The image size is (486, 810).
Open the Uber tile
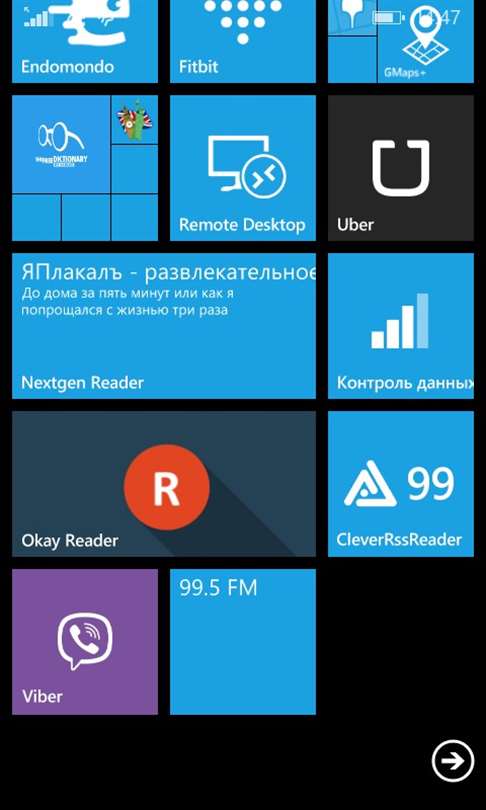(401, 168)
